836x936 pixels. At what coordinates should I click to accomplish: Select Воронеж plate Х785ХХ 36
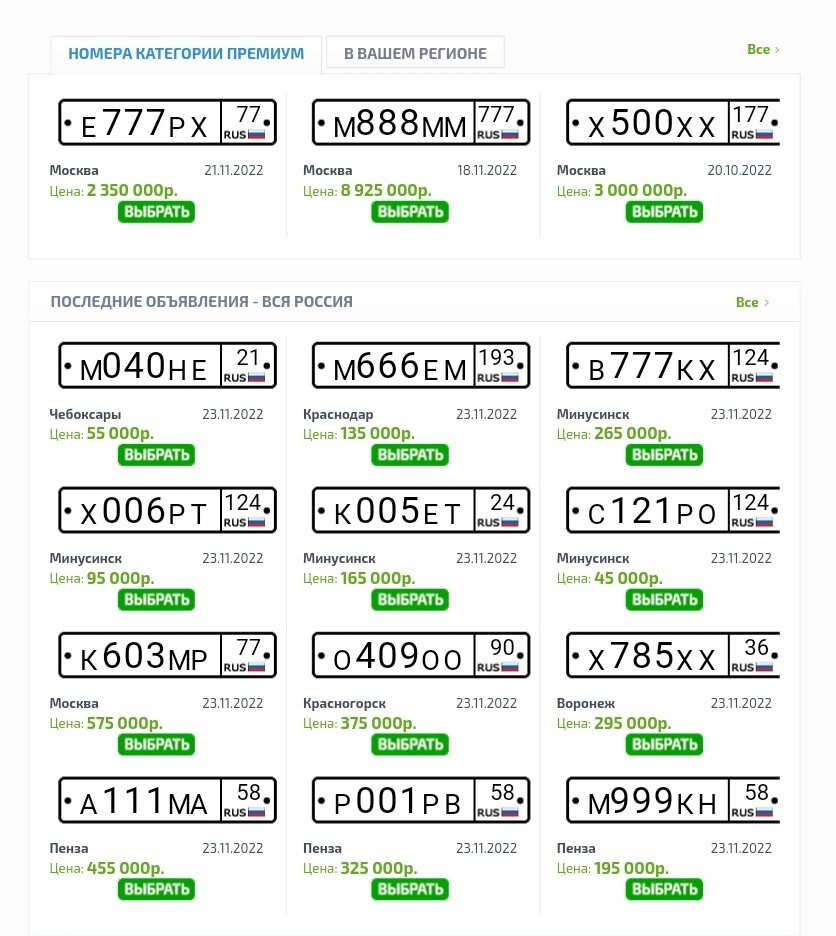[664, 745]
